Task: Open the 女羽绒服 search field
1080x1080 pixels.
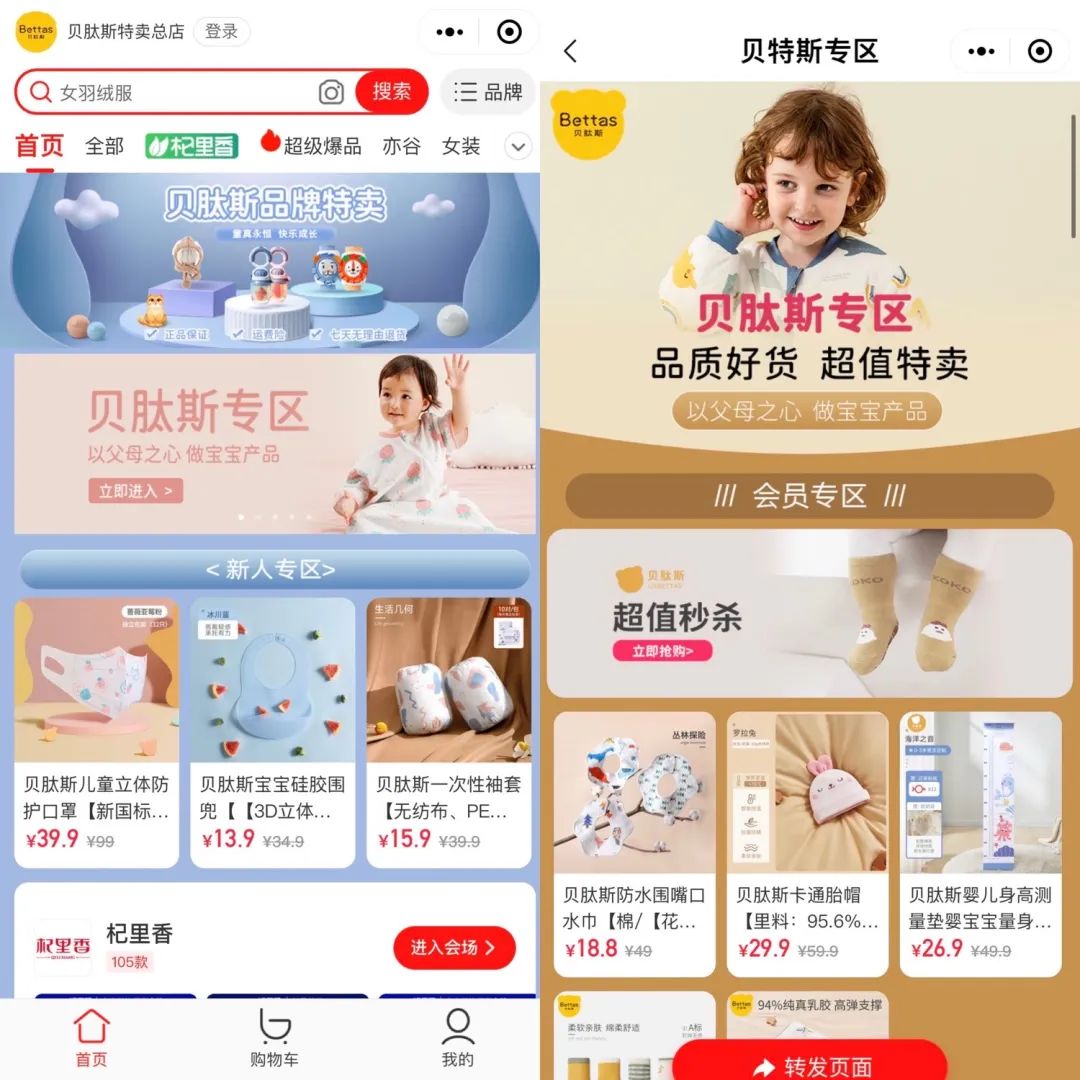Action: (180, 93)
